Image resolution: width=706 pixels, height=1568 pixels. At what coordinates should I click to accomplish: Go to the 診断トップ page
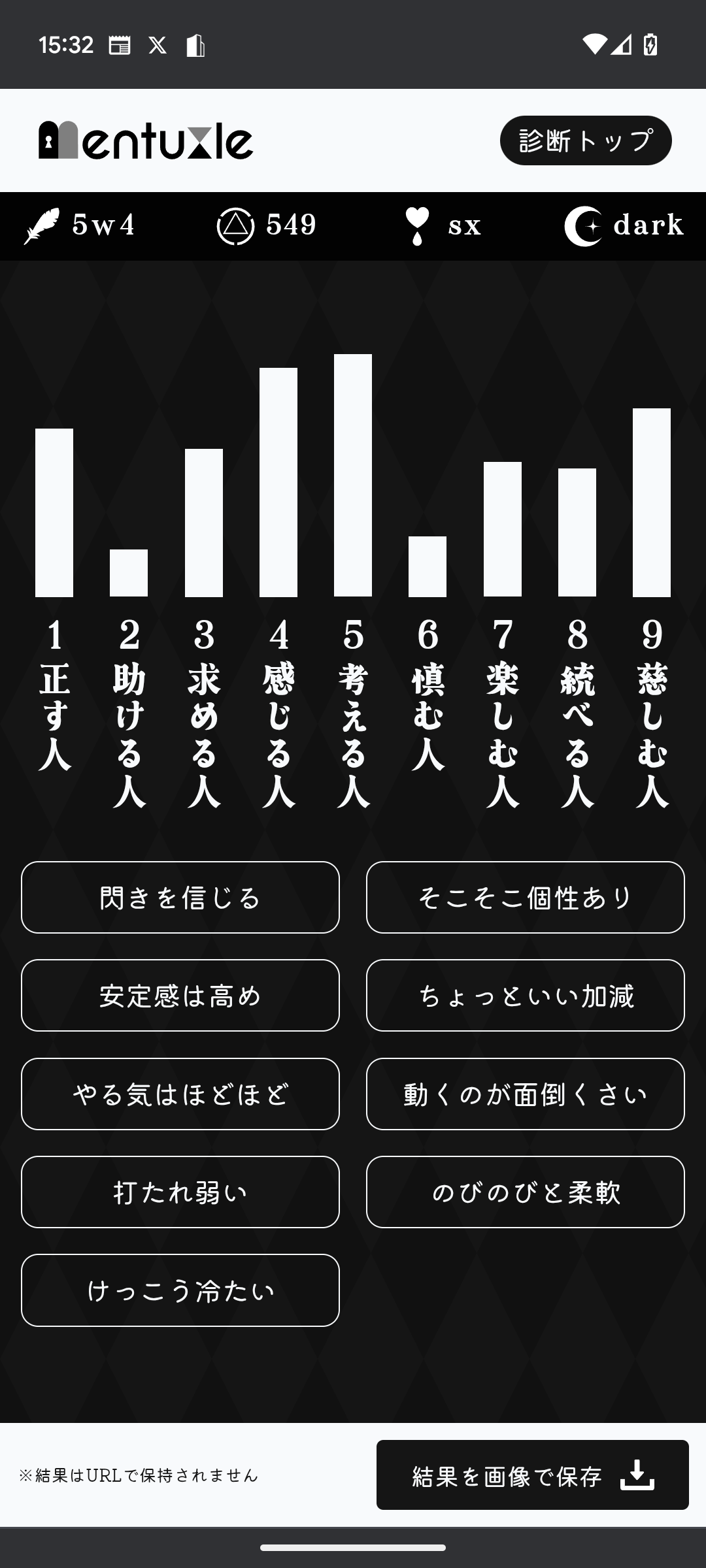click(585, 140)
